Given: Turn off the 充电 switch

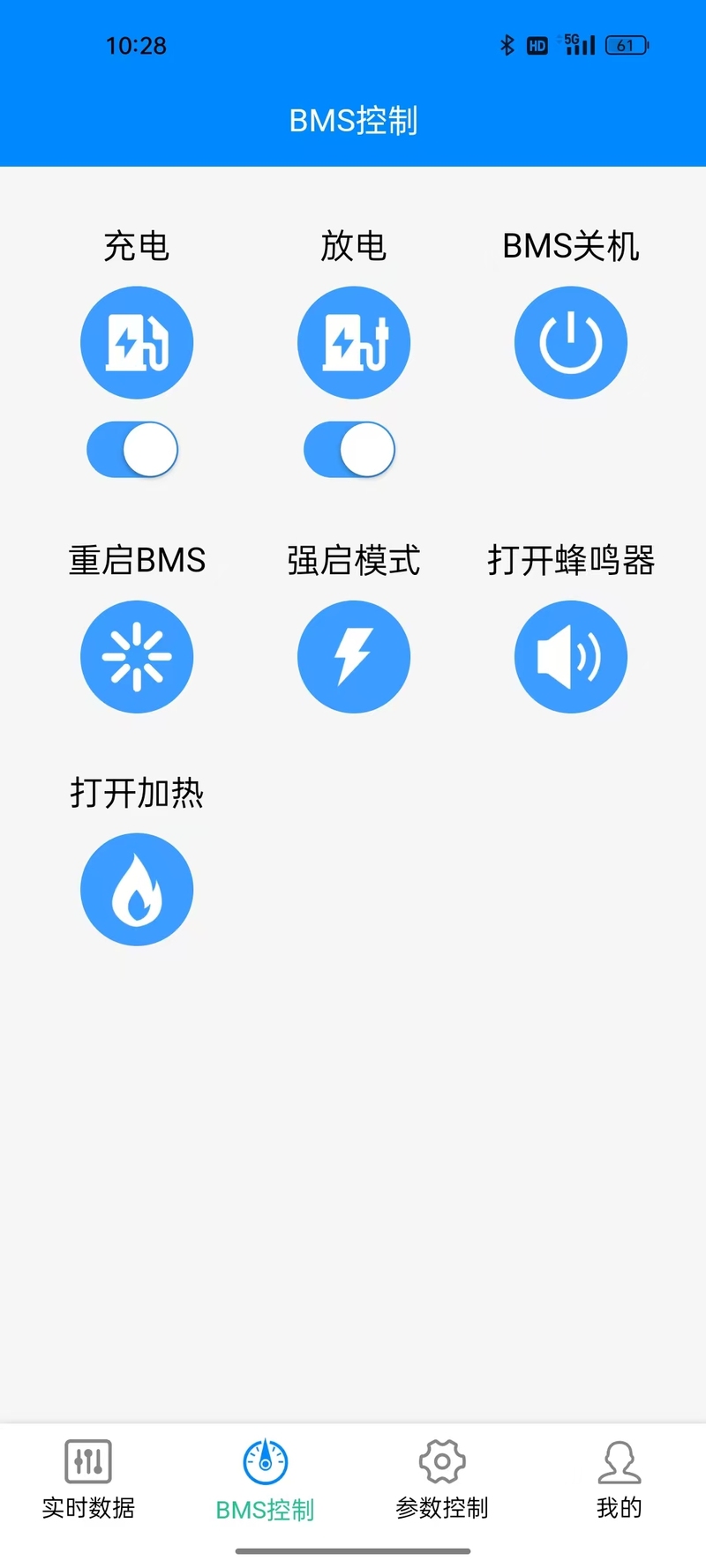Looking at the screenshot, I should (x=132, y=450).
